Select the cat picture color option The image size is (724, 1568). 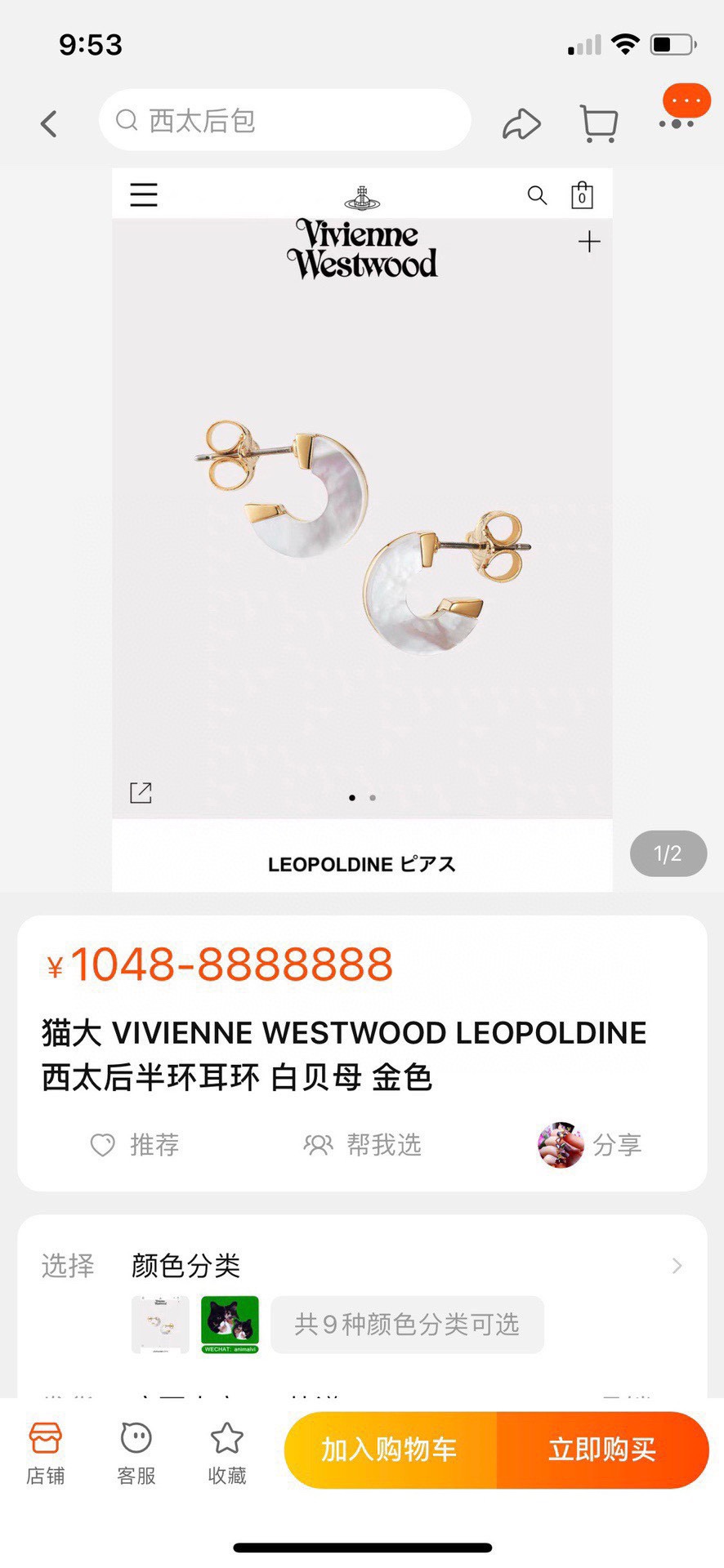click(x=230, y=1325)
